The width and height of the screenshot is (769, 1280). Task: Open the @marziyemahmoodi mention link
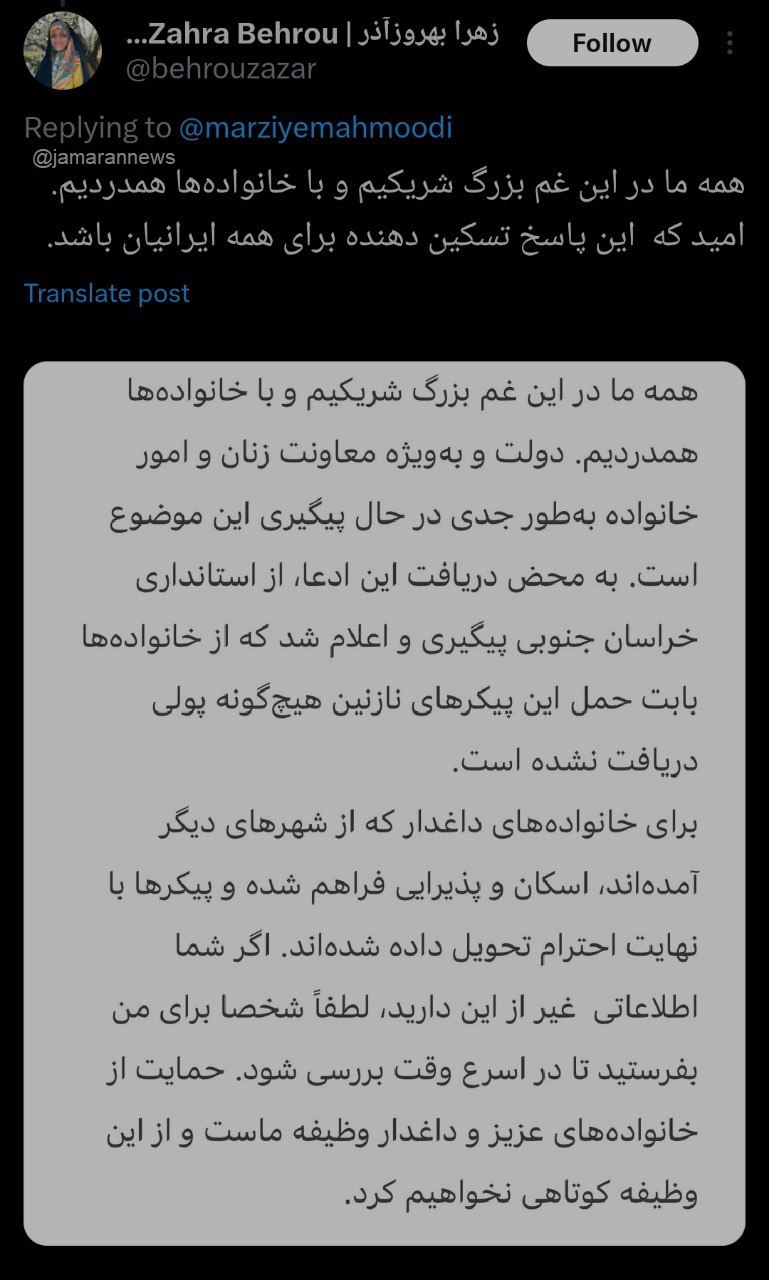tap(315, 127)
